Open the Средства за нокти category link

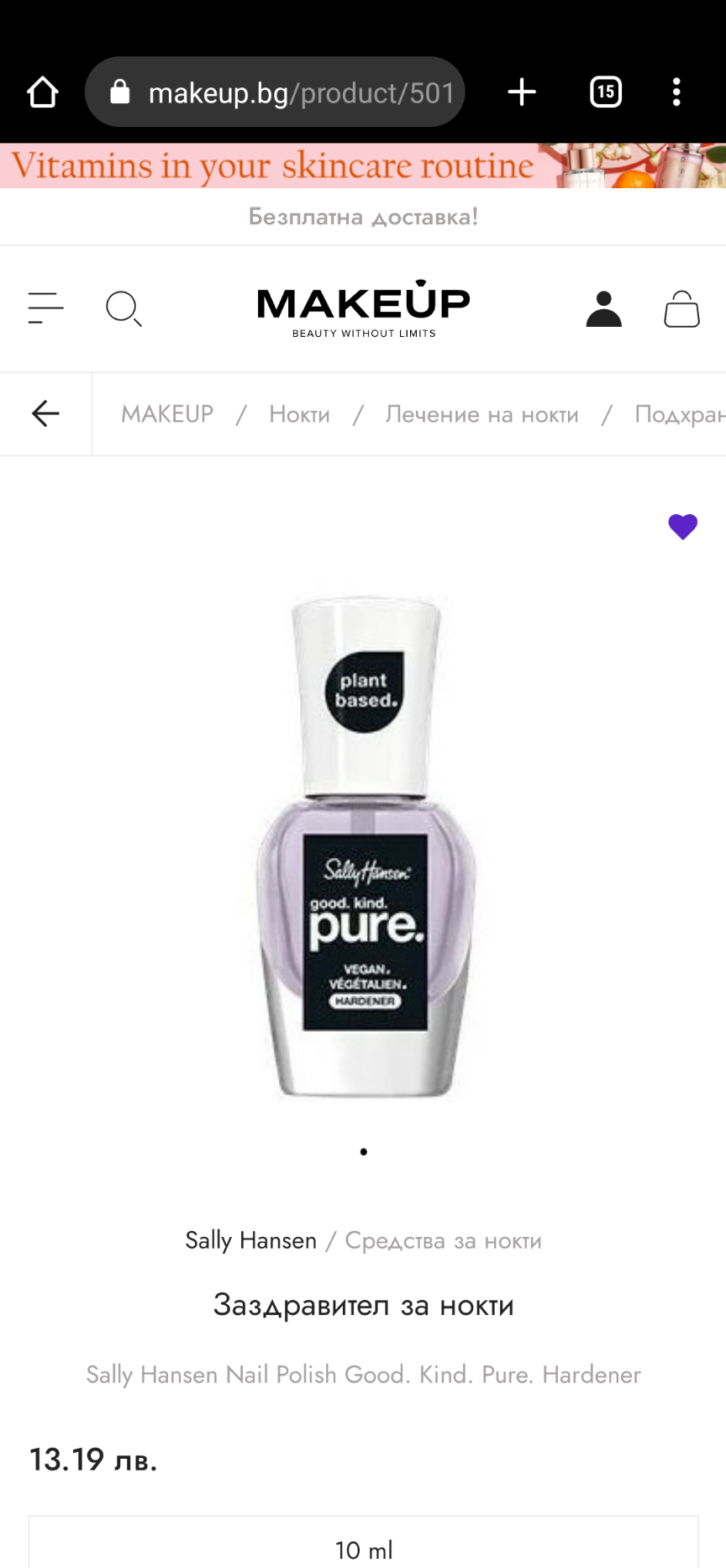(443, 1240)
